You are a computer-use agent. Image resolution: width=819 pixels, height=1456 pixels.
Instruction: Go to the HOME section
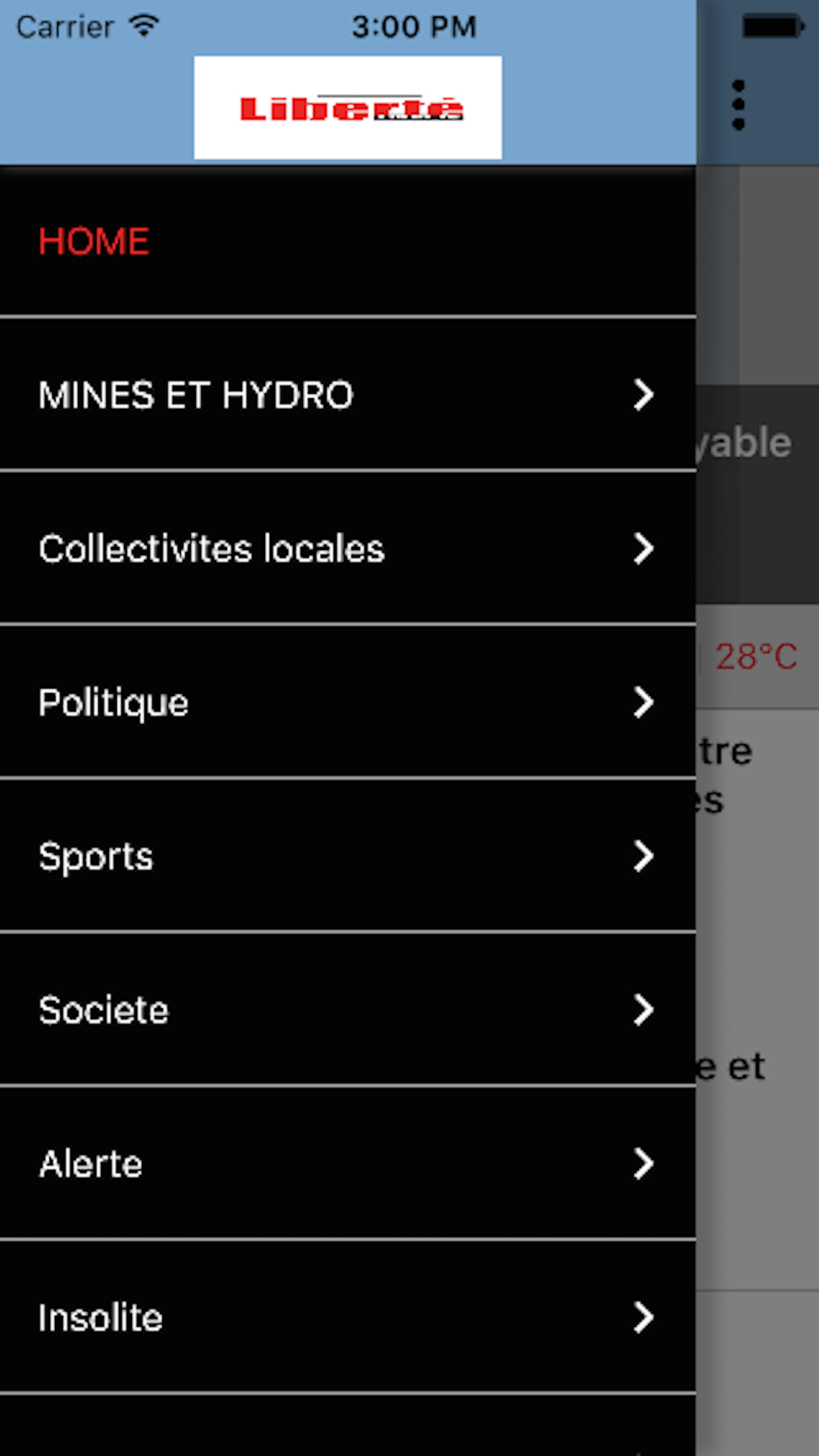348,242
